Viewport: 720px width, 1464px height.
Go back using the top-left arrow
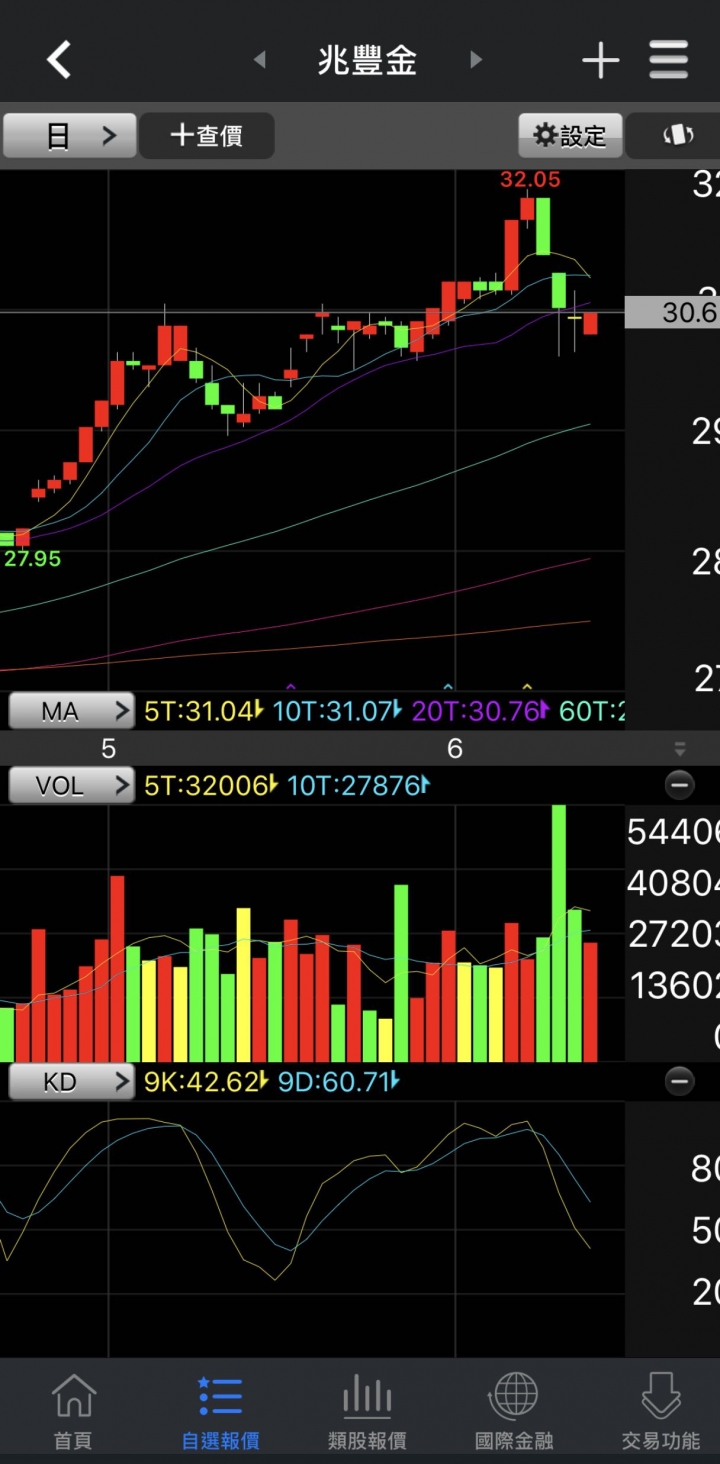pos(59,60)
